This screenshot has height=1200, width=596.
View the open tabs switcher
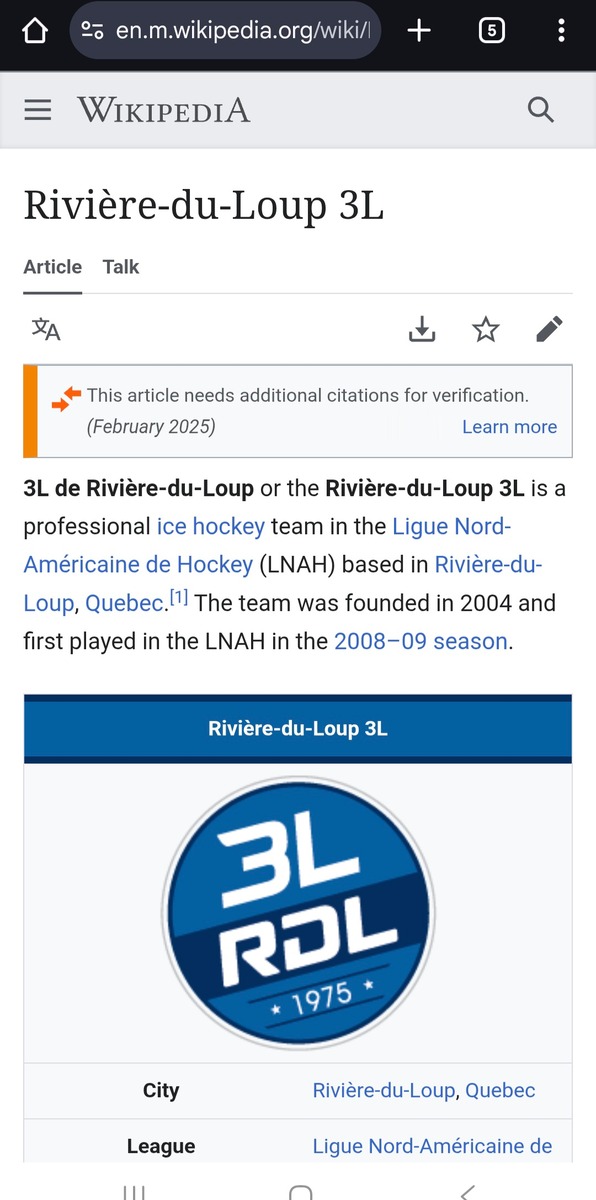491,31
